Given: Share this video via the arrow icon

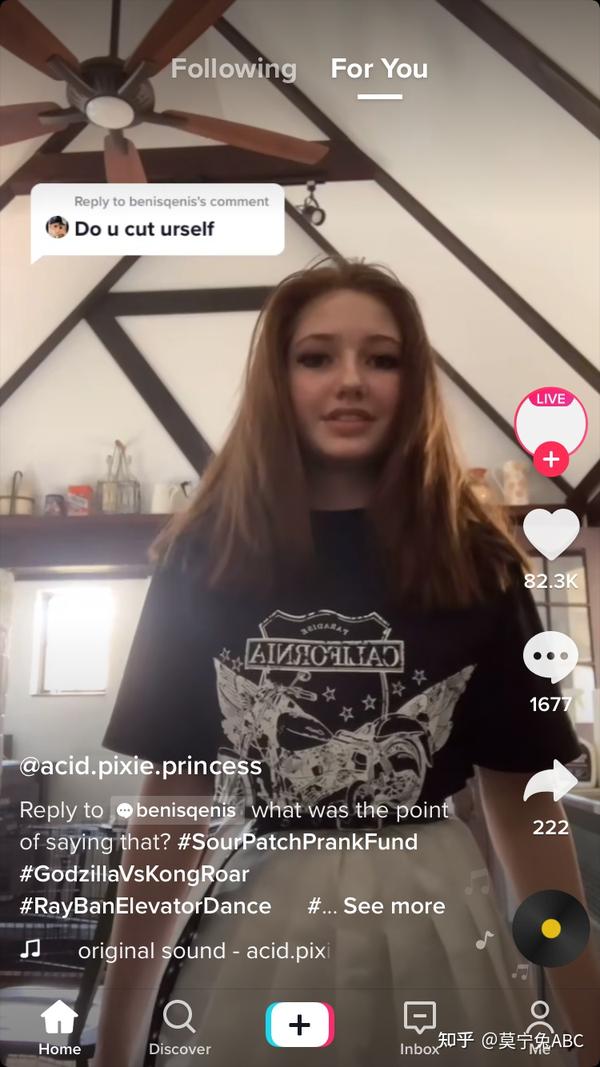Looking at the screenshot, I should (x=550, y=783).
